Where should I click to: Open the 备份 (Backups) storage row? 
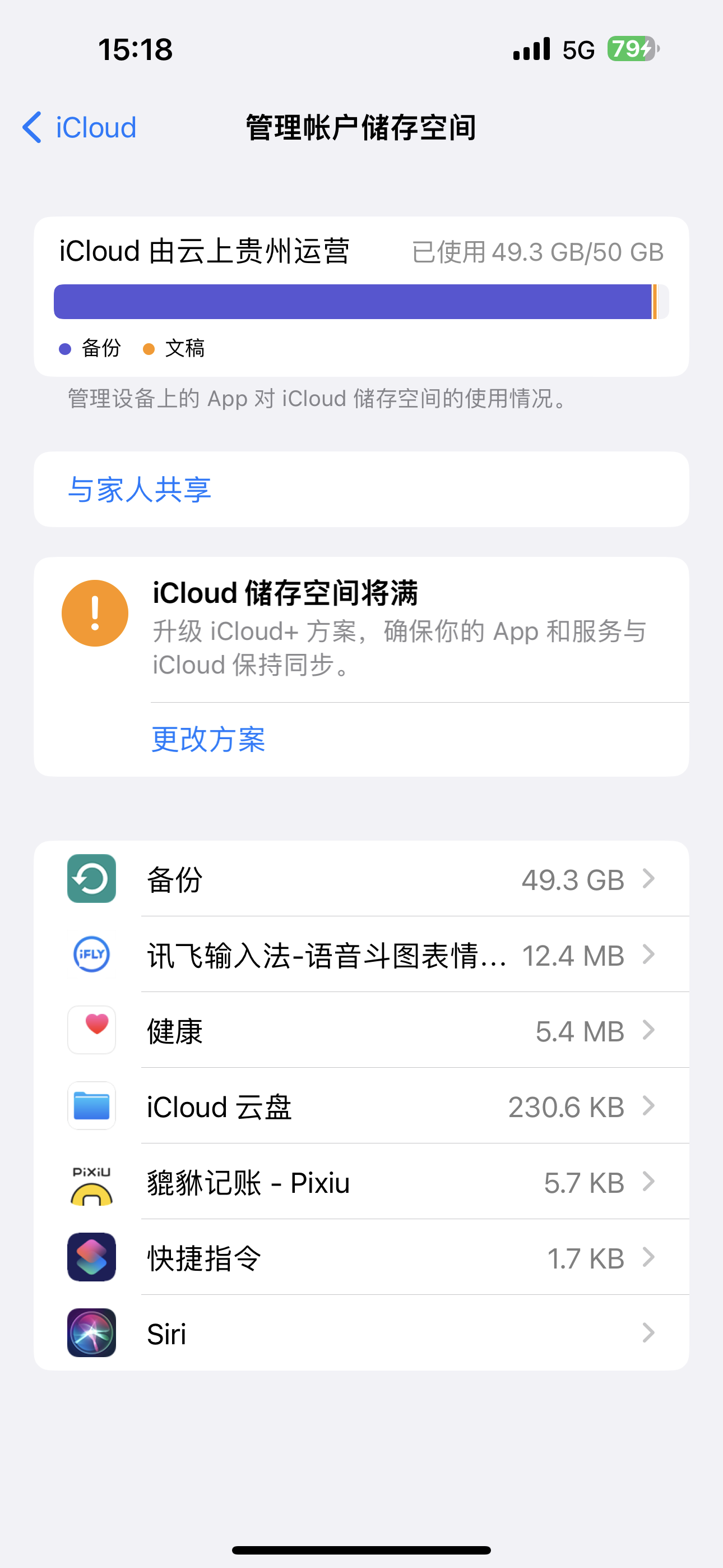[361, 879]
